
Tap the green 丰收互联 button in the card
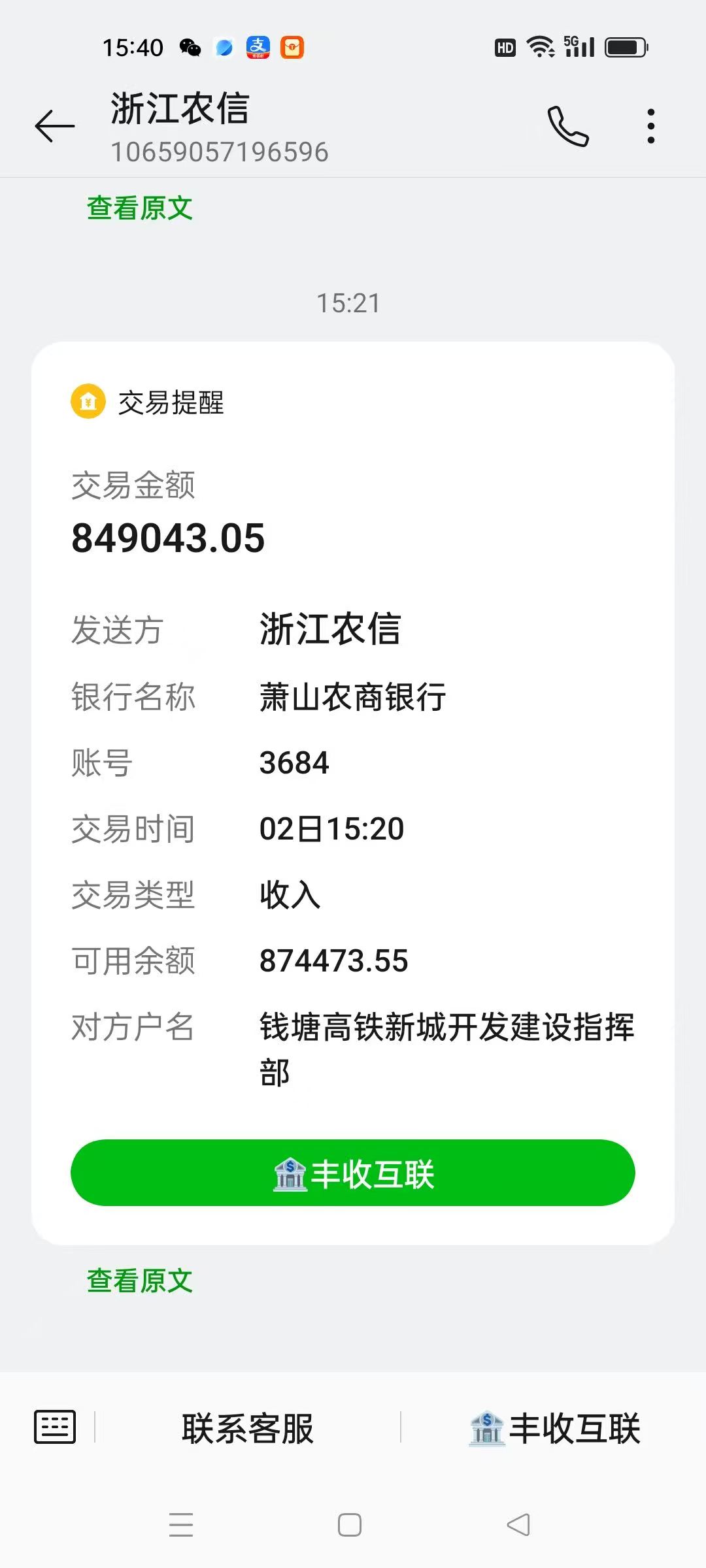tap(353, 1173)
